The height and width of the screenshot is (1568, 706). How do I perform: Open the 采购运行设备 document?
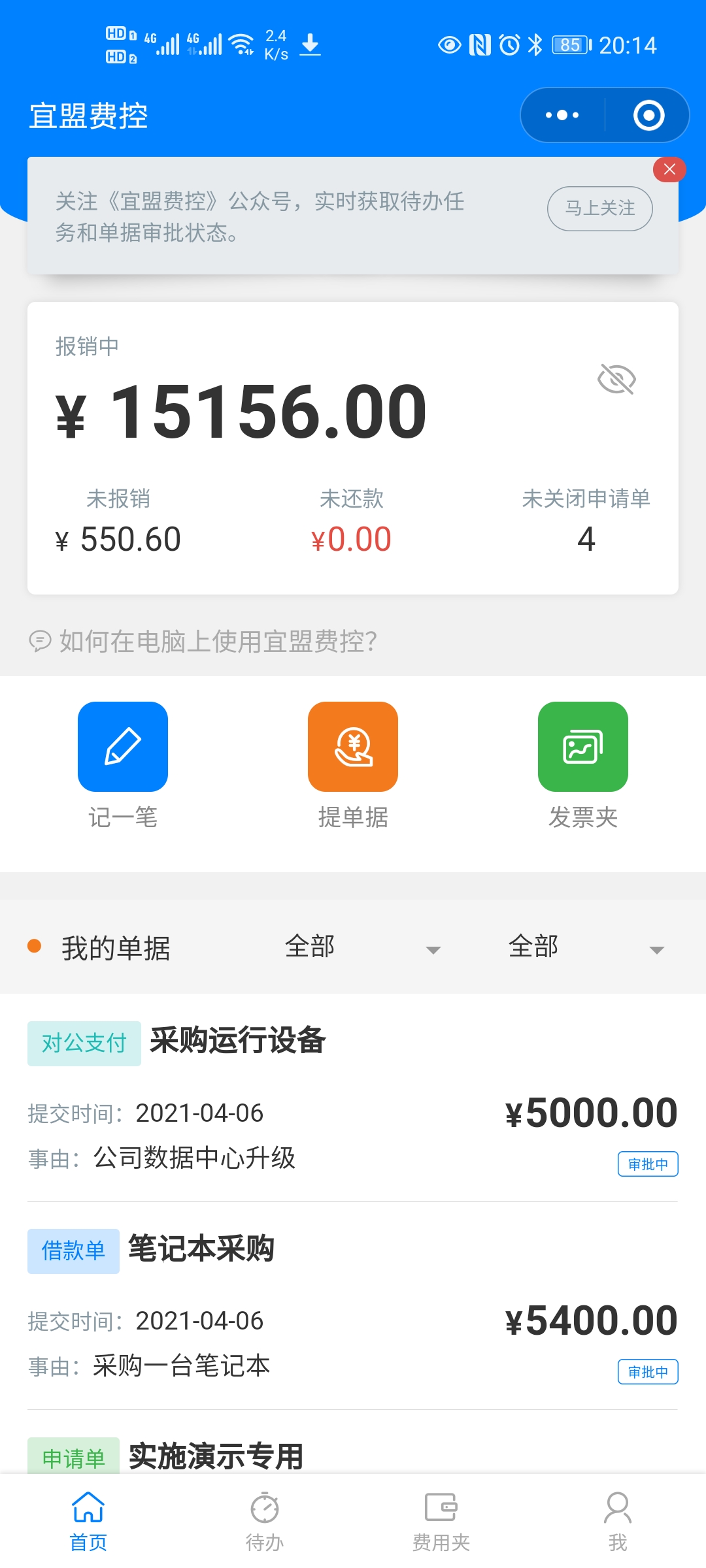point(353,1098)
